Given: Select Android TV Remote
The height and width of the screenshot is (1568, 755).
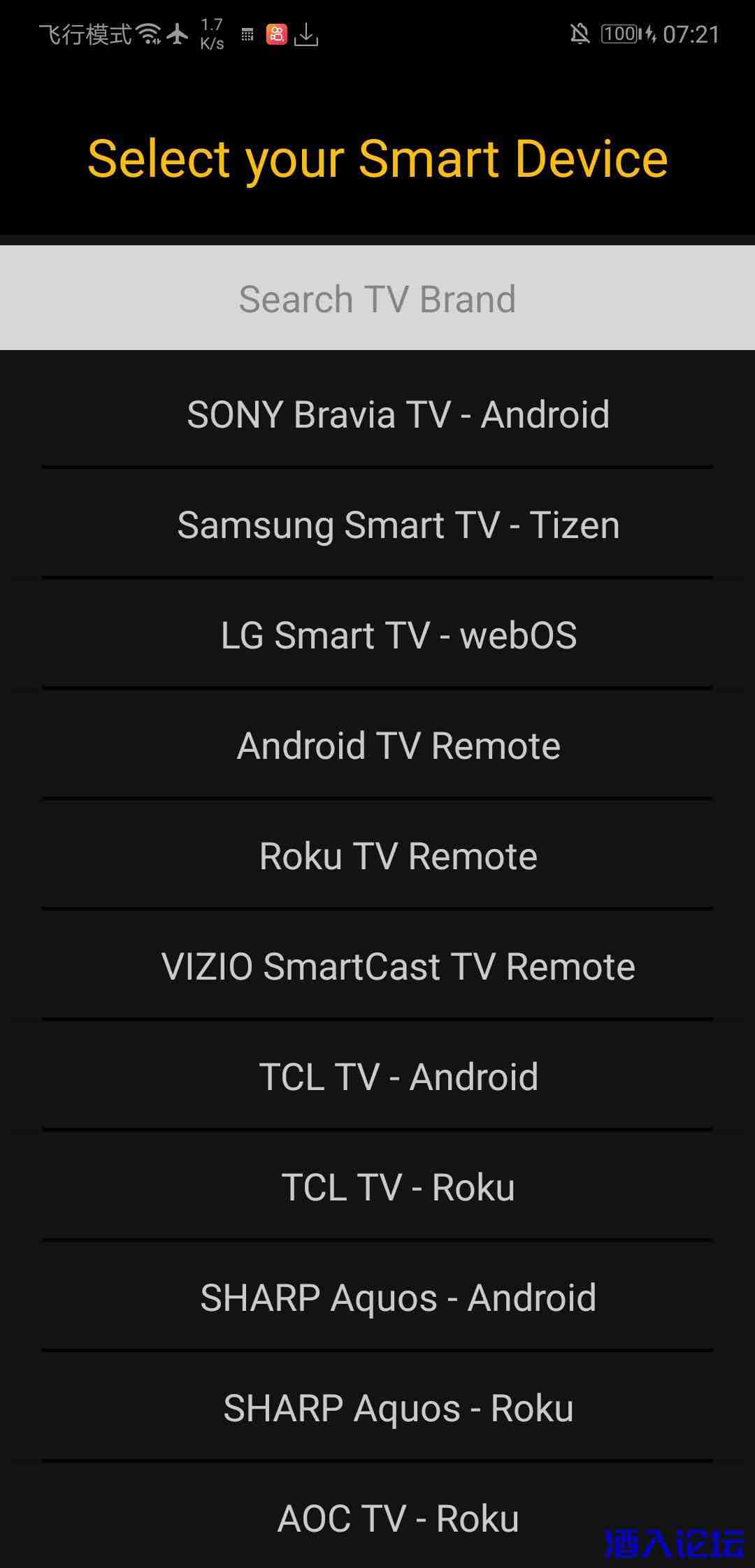Looking at the screenshot, I should [x=398, y=746].
